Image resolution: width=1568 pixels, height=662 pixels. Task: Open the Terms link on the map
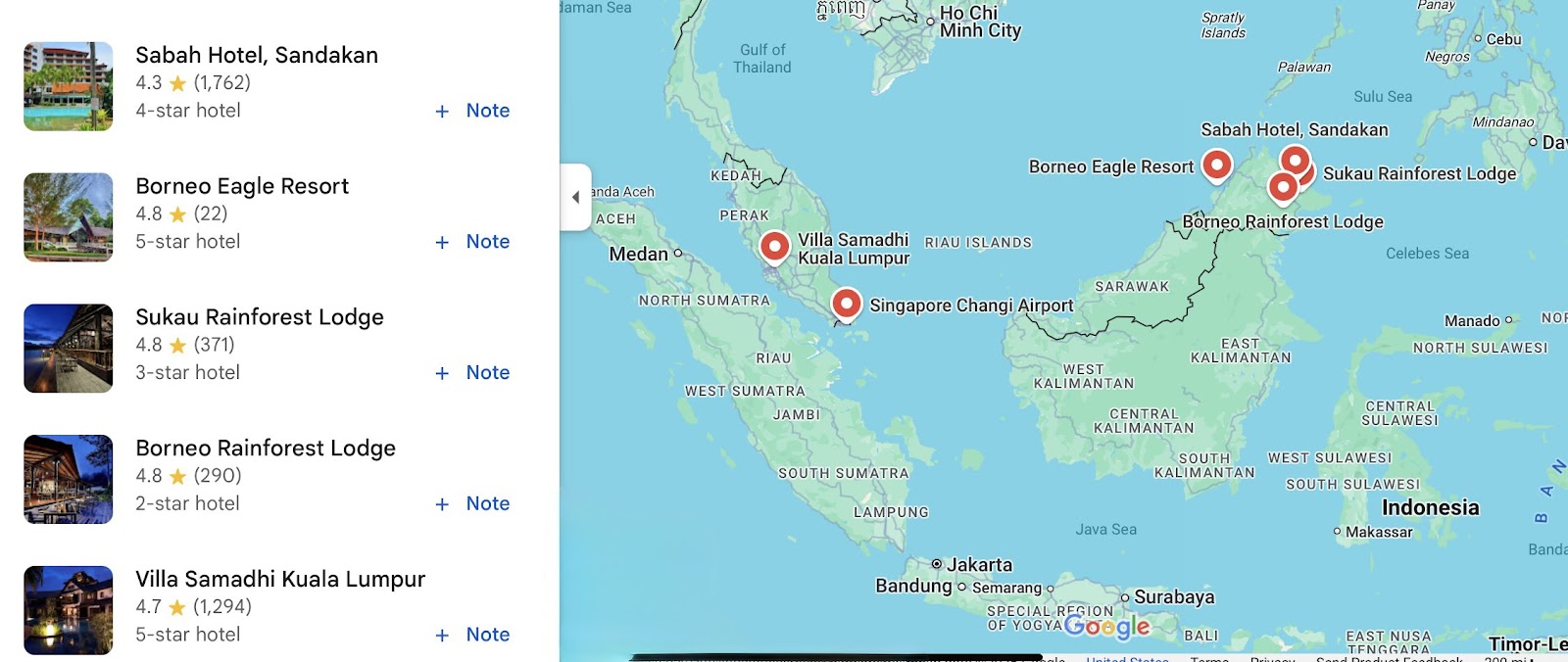click(1209, 659)
